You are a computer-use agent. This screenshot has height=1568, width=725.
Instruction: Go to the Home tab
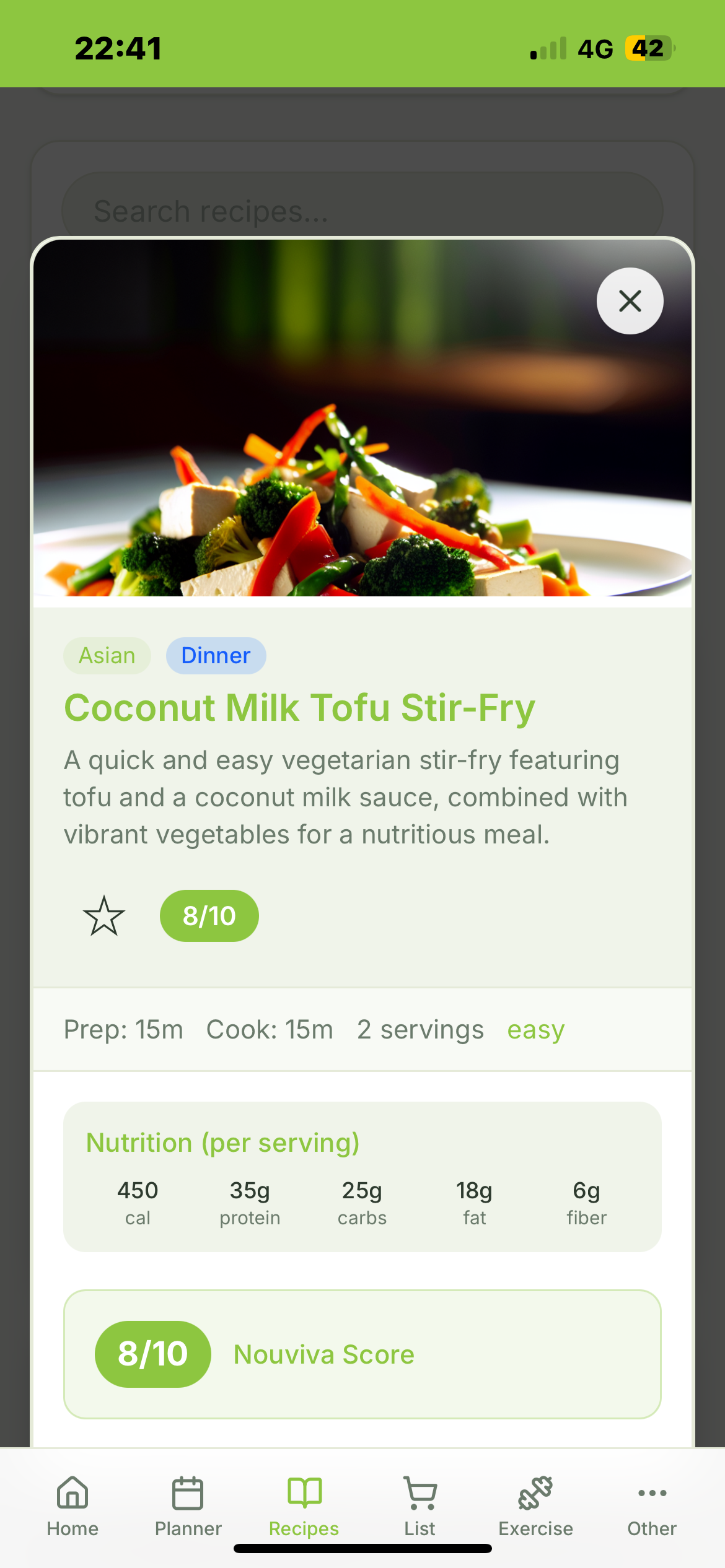tap(72, 1506)
